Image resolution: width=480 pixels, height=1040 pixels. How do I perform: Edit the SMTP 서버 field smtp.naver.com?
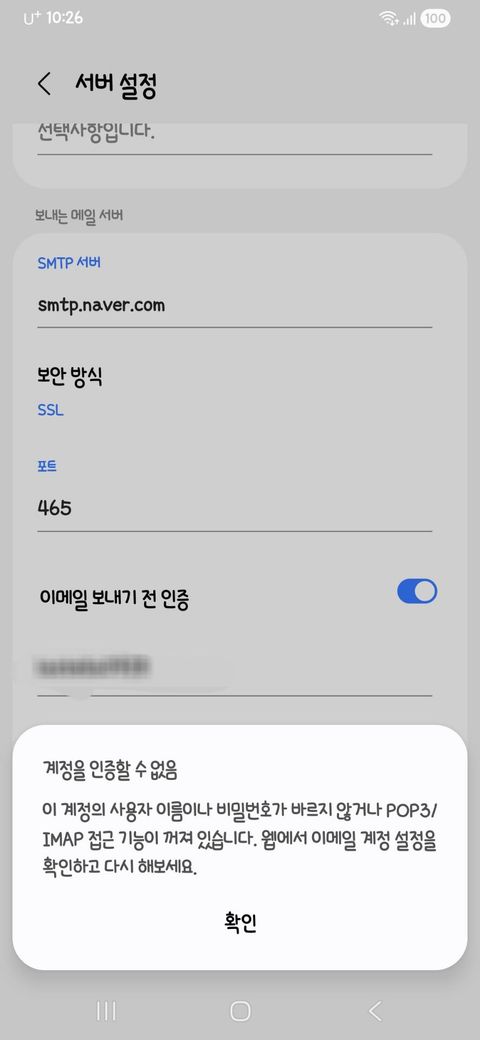[x=235, y=306]
